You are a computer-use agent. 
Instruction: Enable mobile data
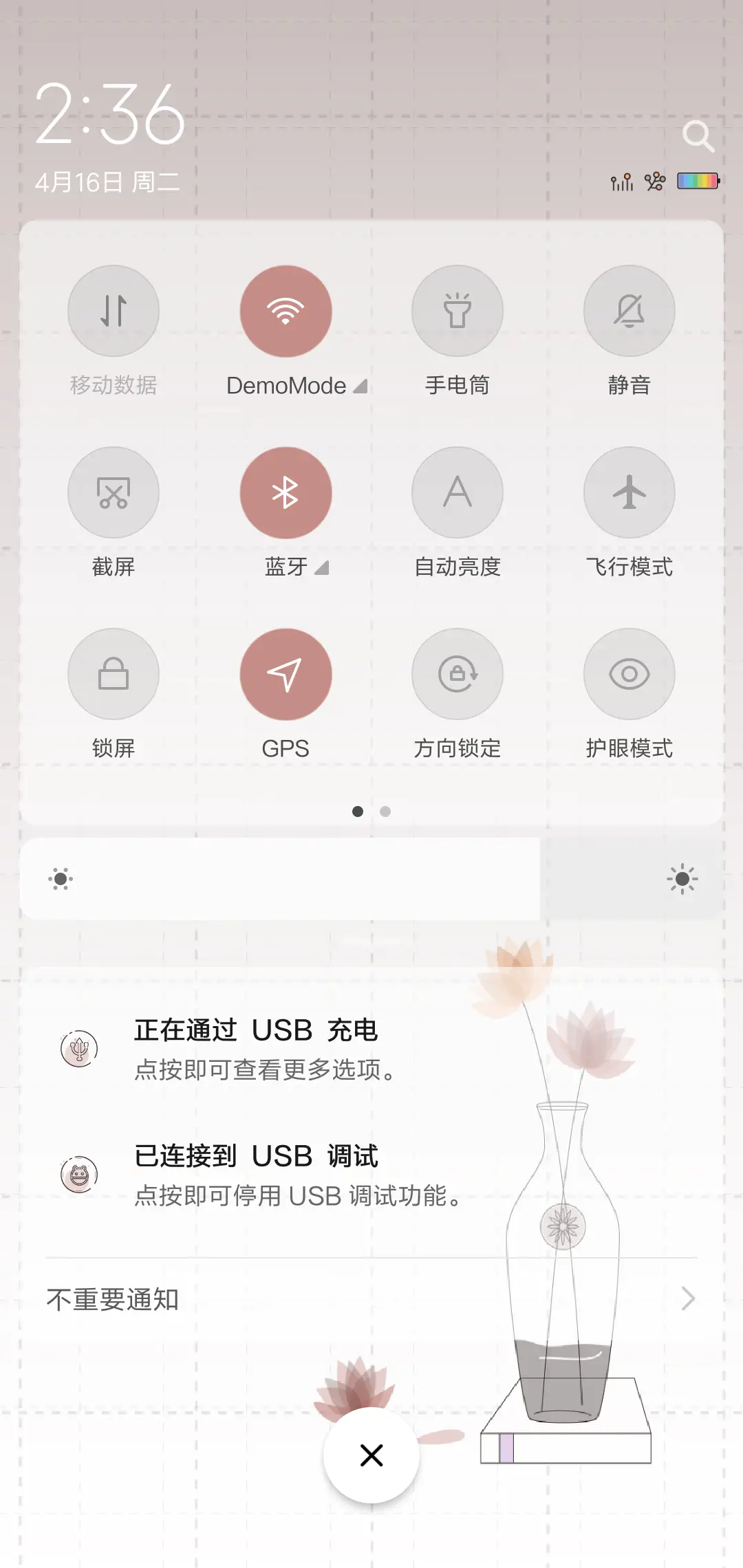click(114, 311)
